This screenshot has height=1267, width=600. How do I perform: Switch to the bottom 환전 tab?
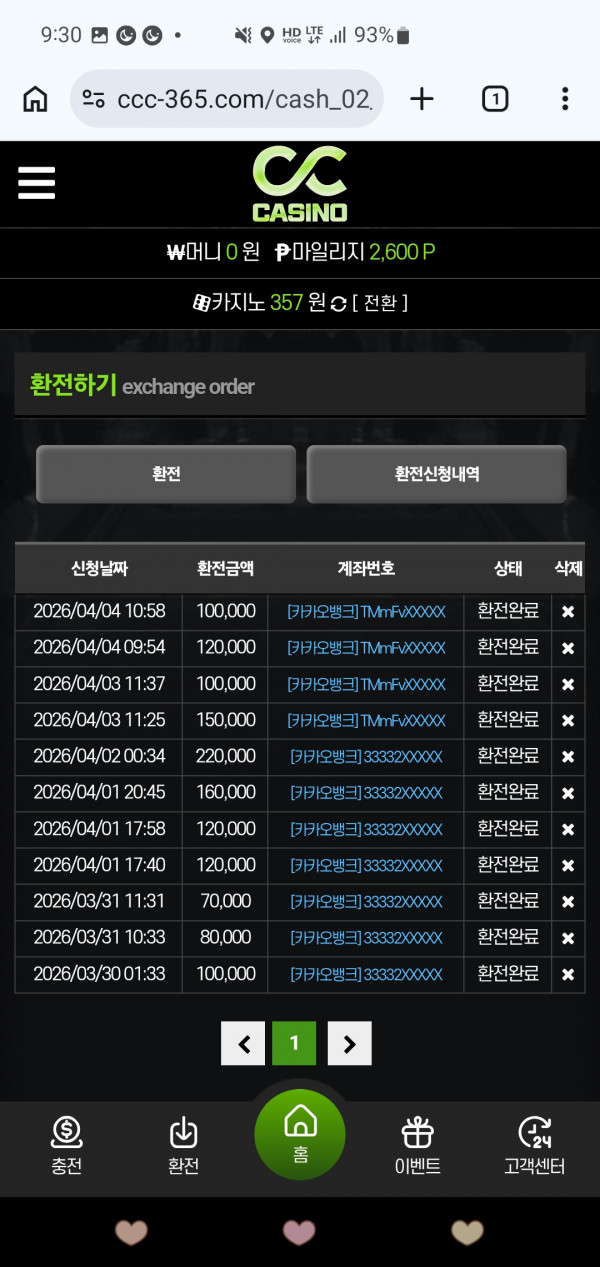(183, 1145)
